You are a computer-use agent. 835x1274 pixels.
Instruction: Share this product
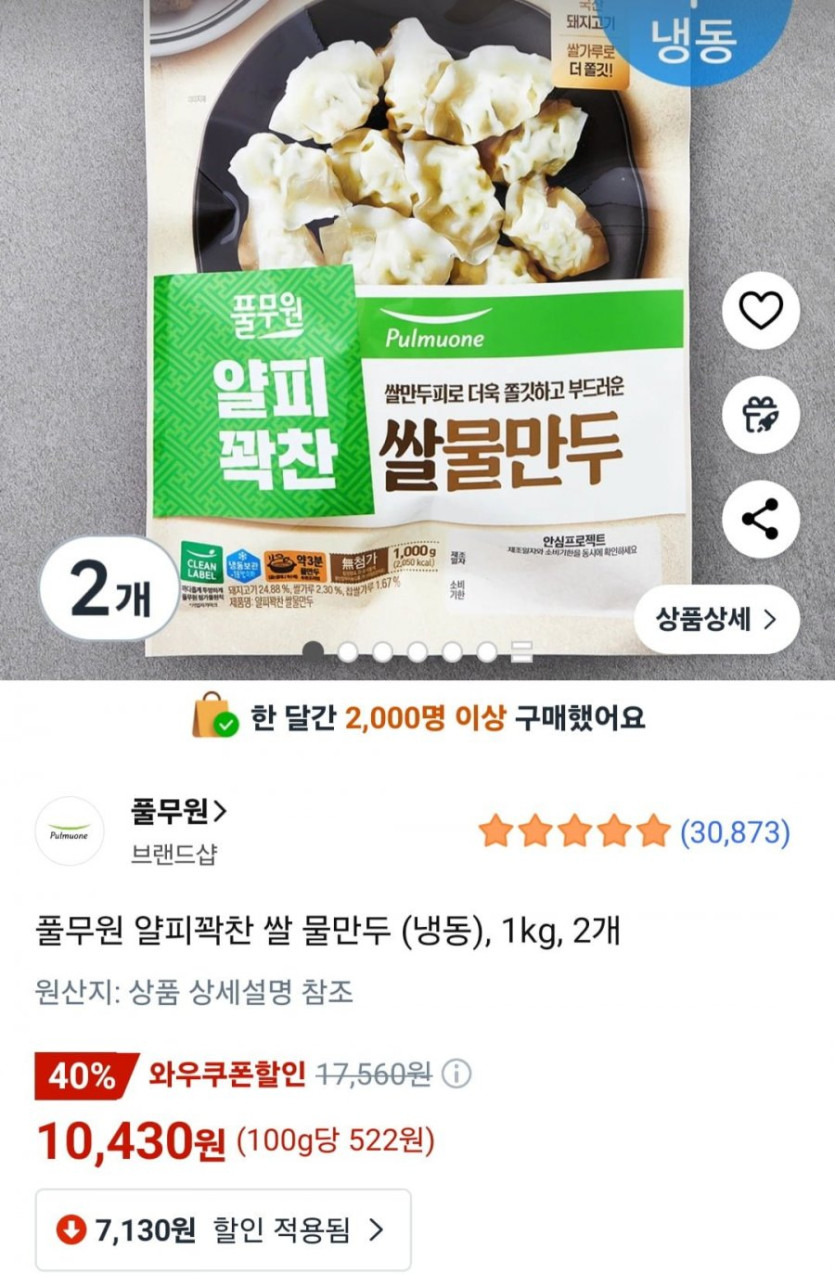coord(761,519)
